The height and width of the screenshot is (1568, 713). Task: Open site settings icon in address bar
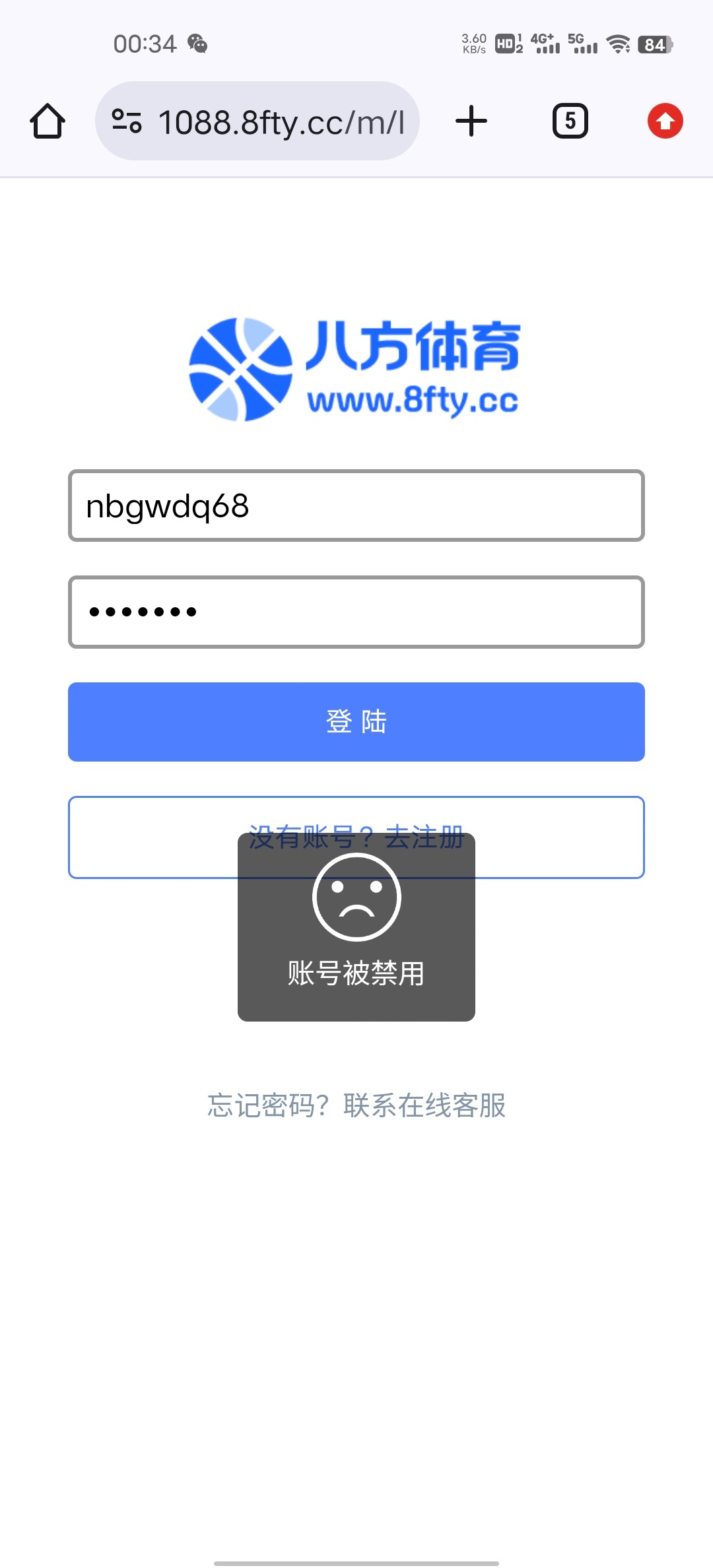click(x=127, y=121)
